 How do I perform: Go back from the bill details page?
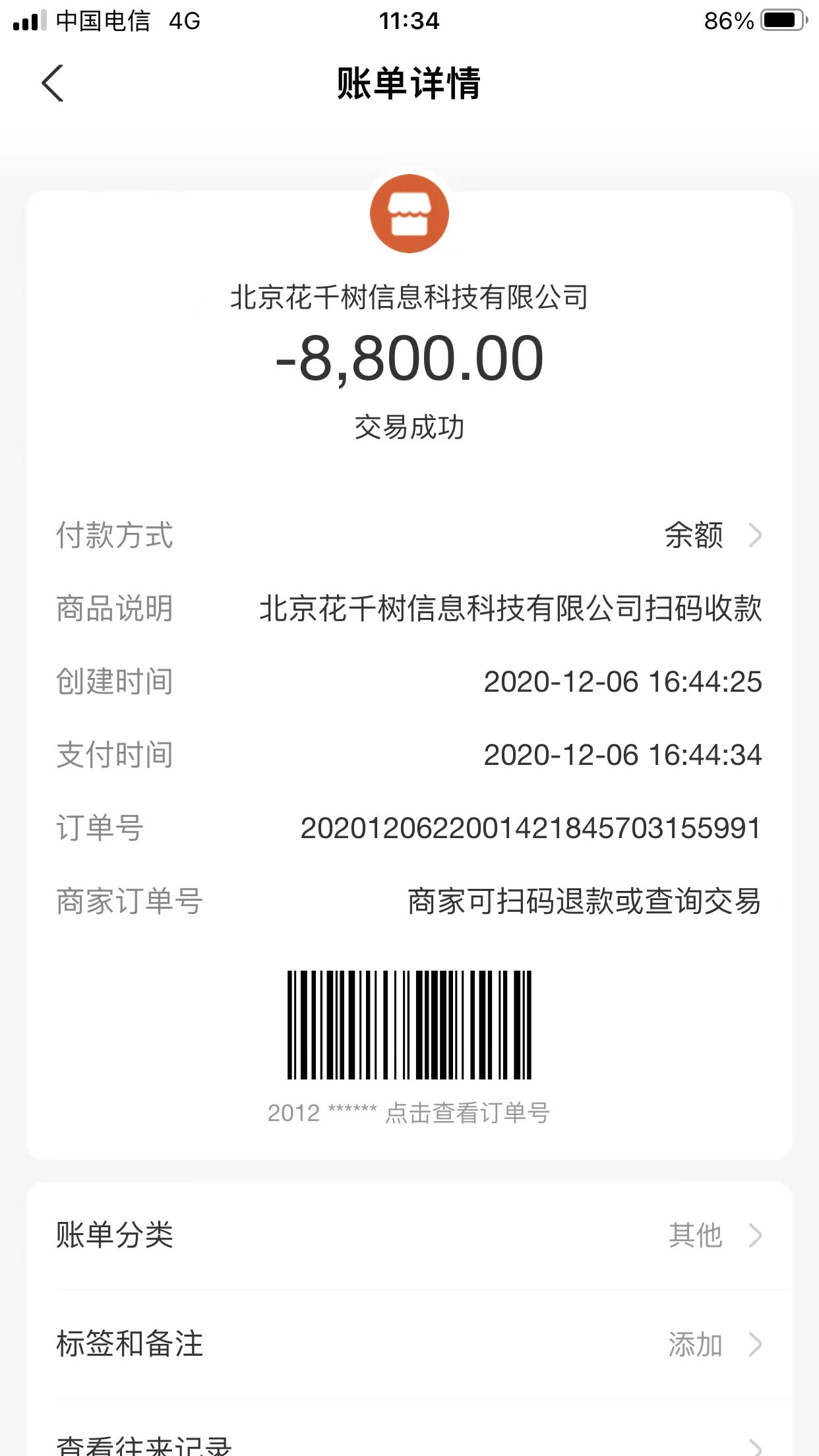point(53,83)
